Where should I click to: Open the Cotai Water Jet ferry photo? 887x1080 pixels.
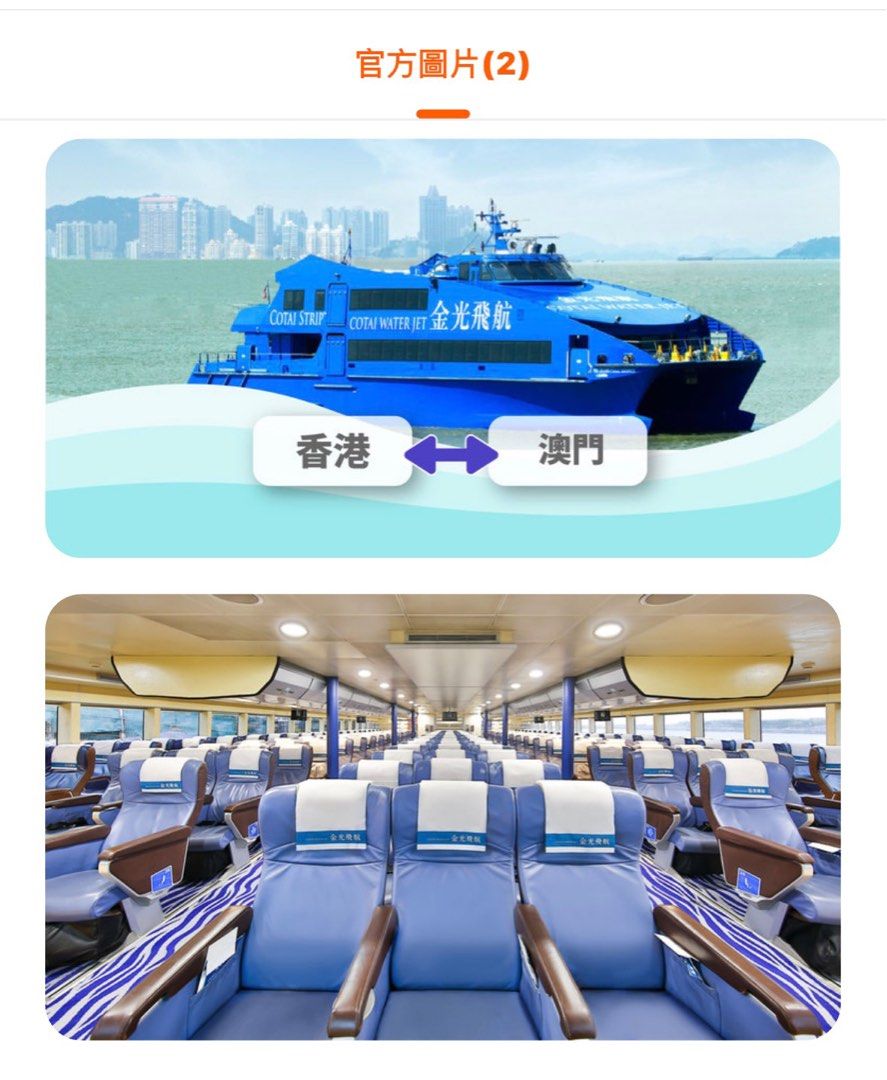[x=443, y=347]
